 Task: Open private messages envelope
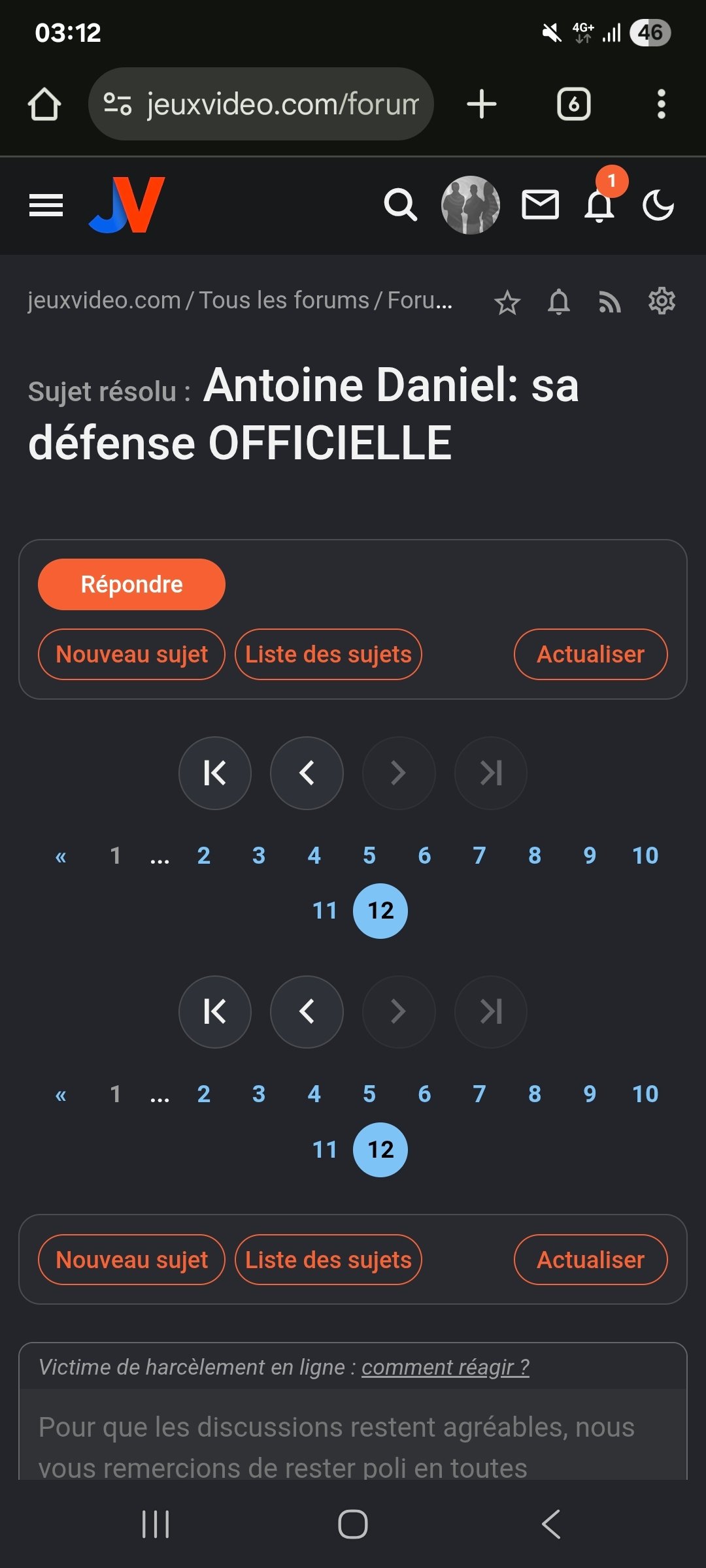point(540,205)
